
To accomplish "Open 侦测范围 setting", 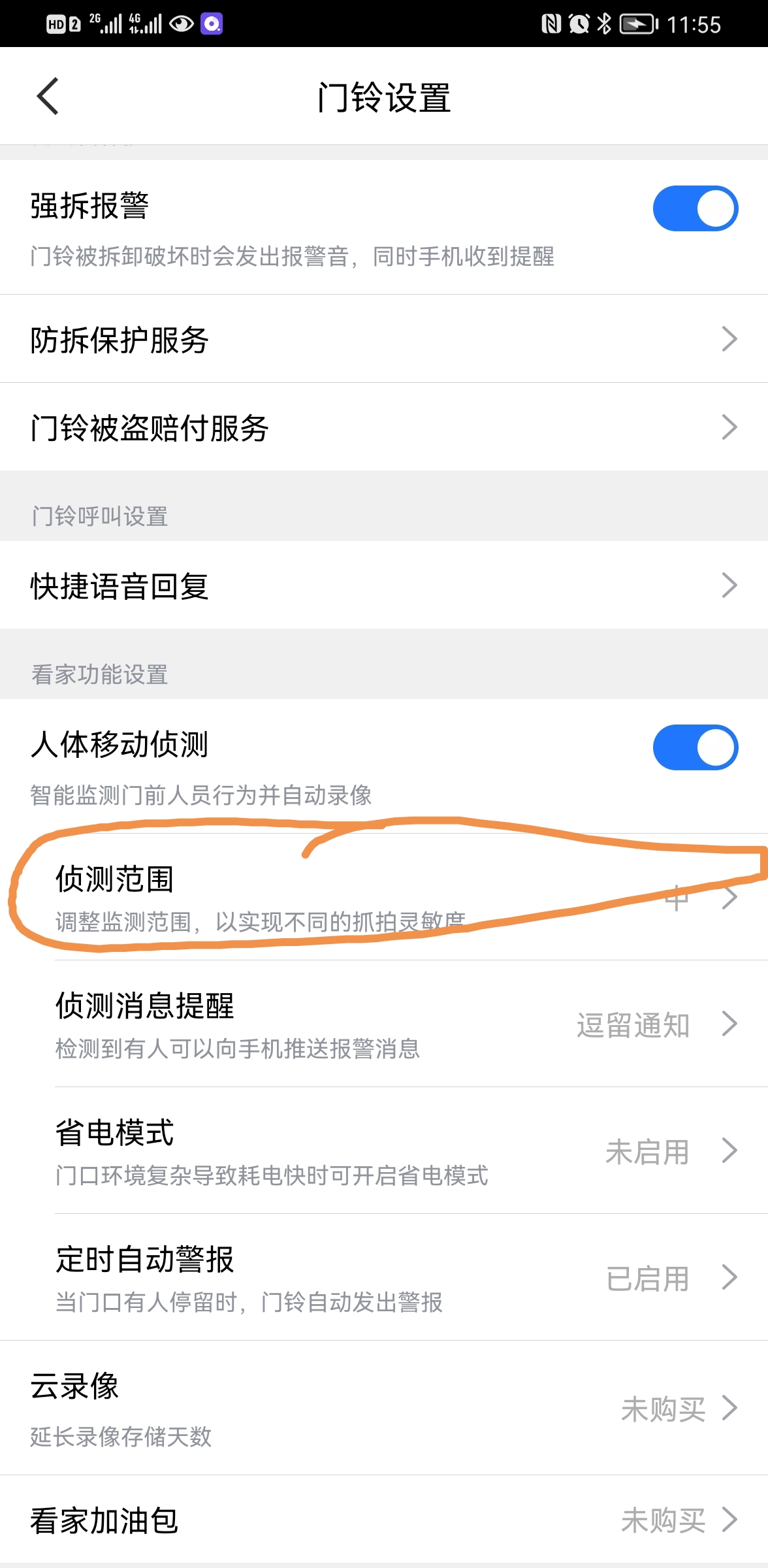I will click(x=384, y=898).
